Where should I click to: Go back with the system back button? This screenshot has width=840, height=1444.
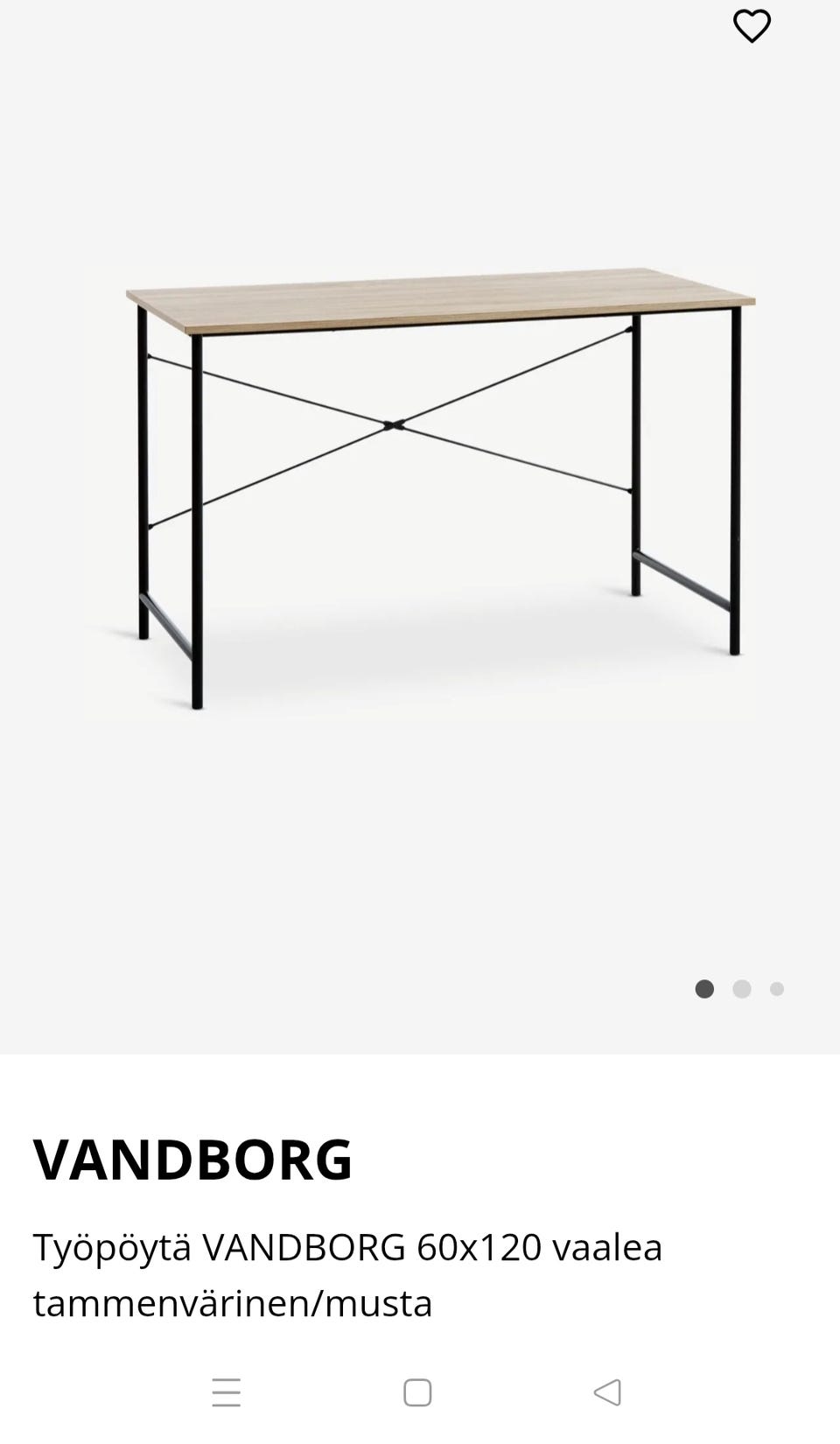(607, 1392)
